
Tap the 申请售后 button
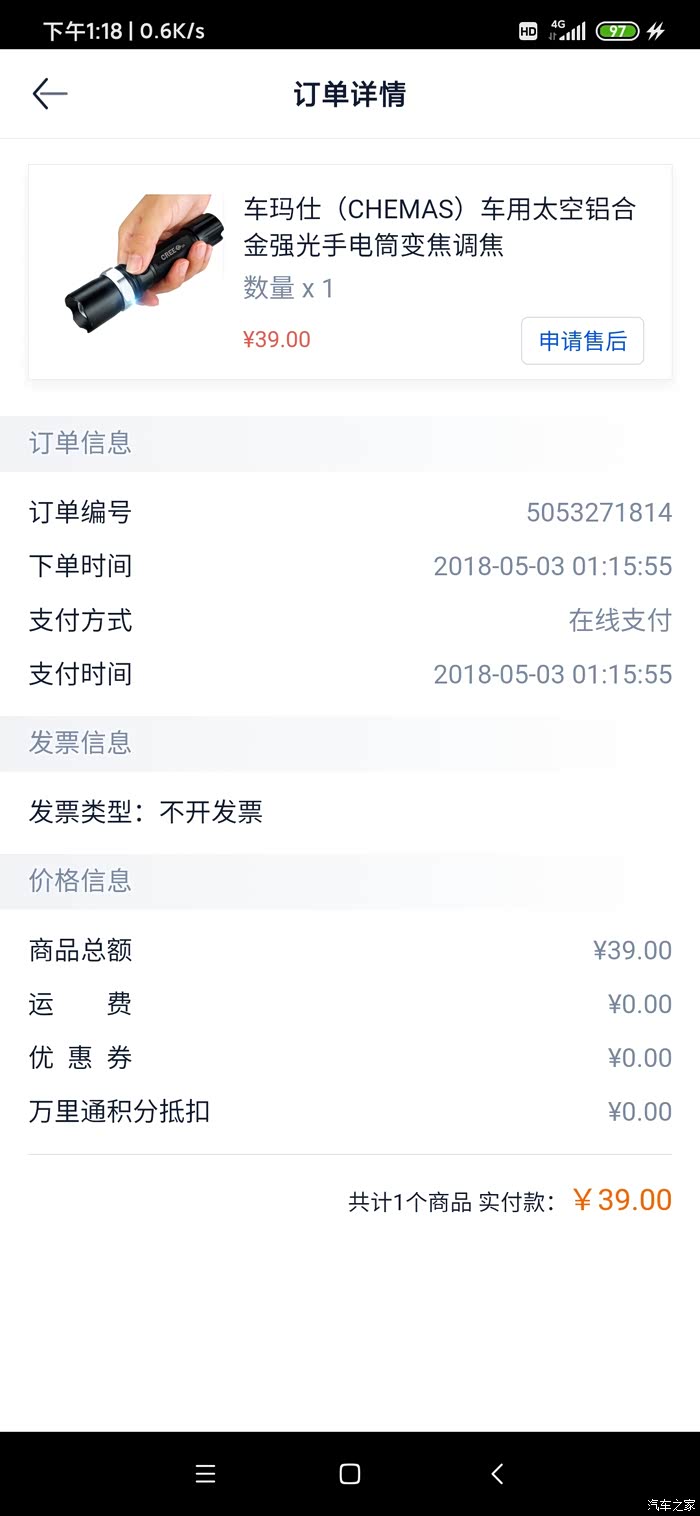click(x=582, y=341)
